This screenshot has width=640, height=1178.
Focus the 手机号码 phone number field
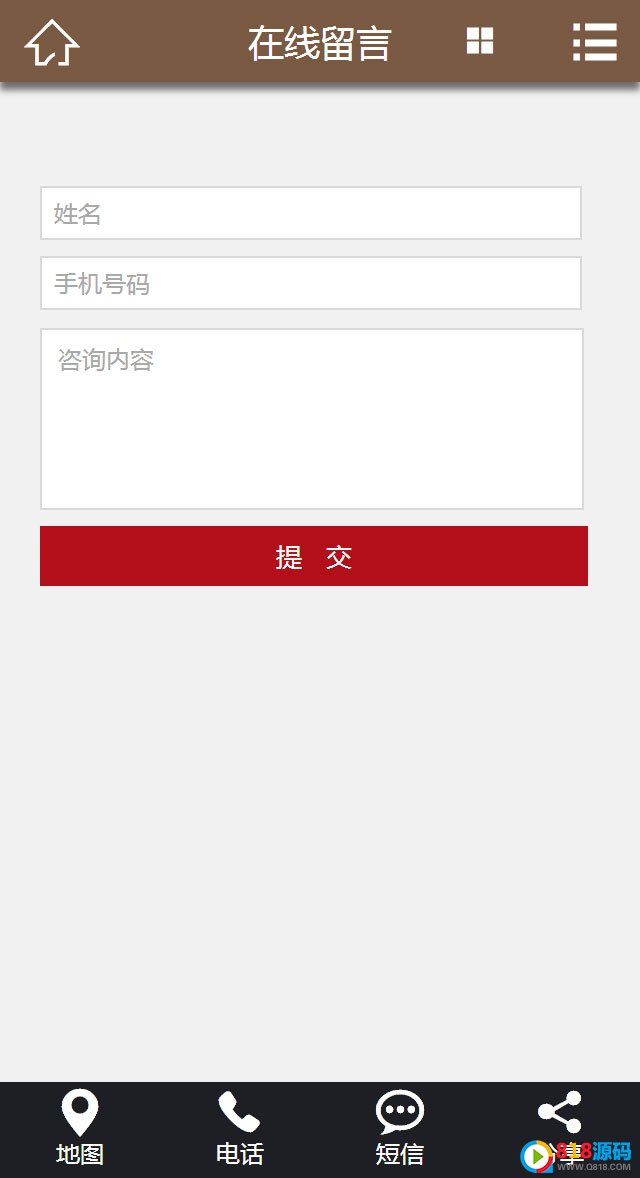(311, 283)
